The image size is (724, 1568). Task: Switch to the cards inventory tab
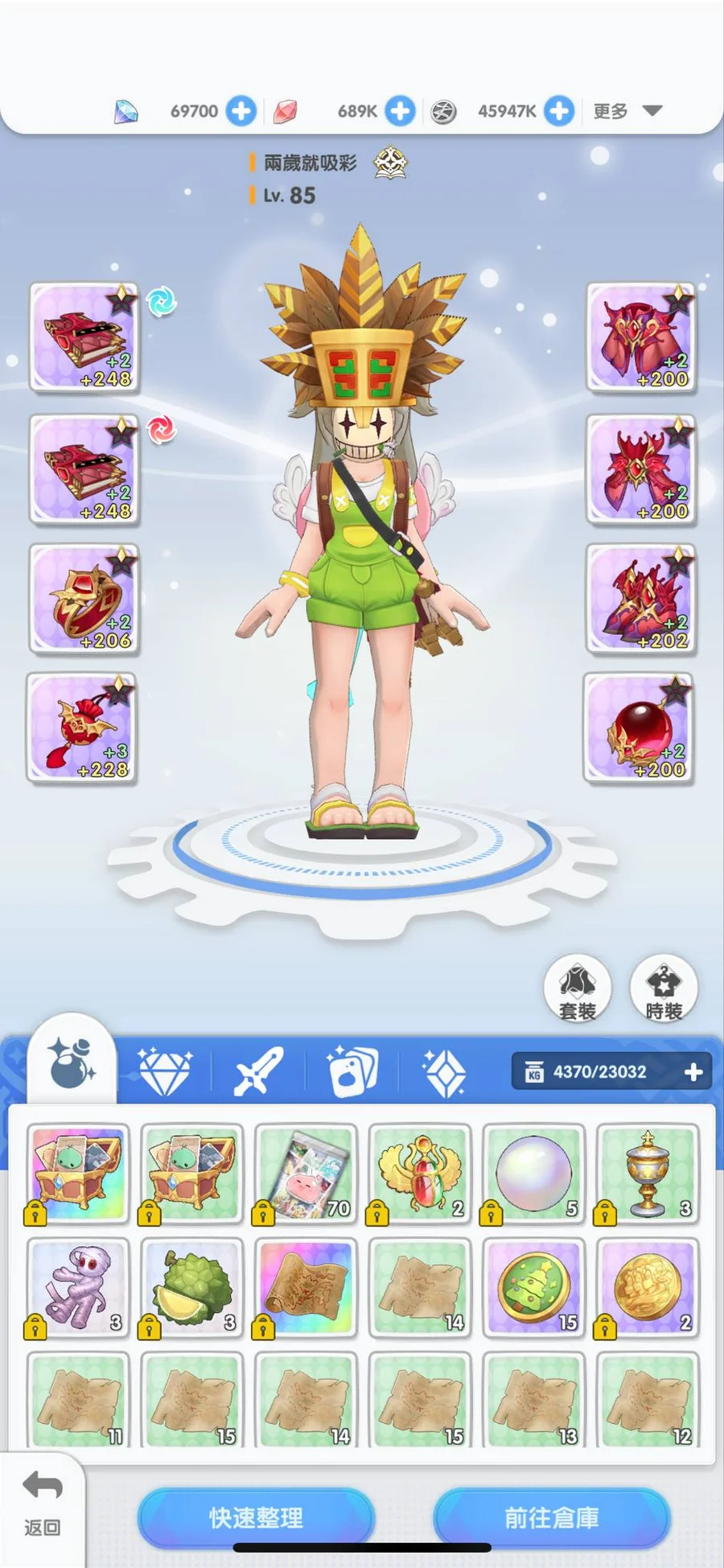(x=352, y=1071)
